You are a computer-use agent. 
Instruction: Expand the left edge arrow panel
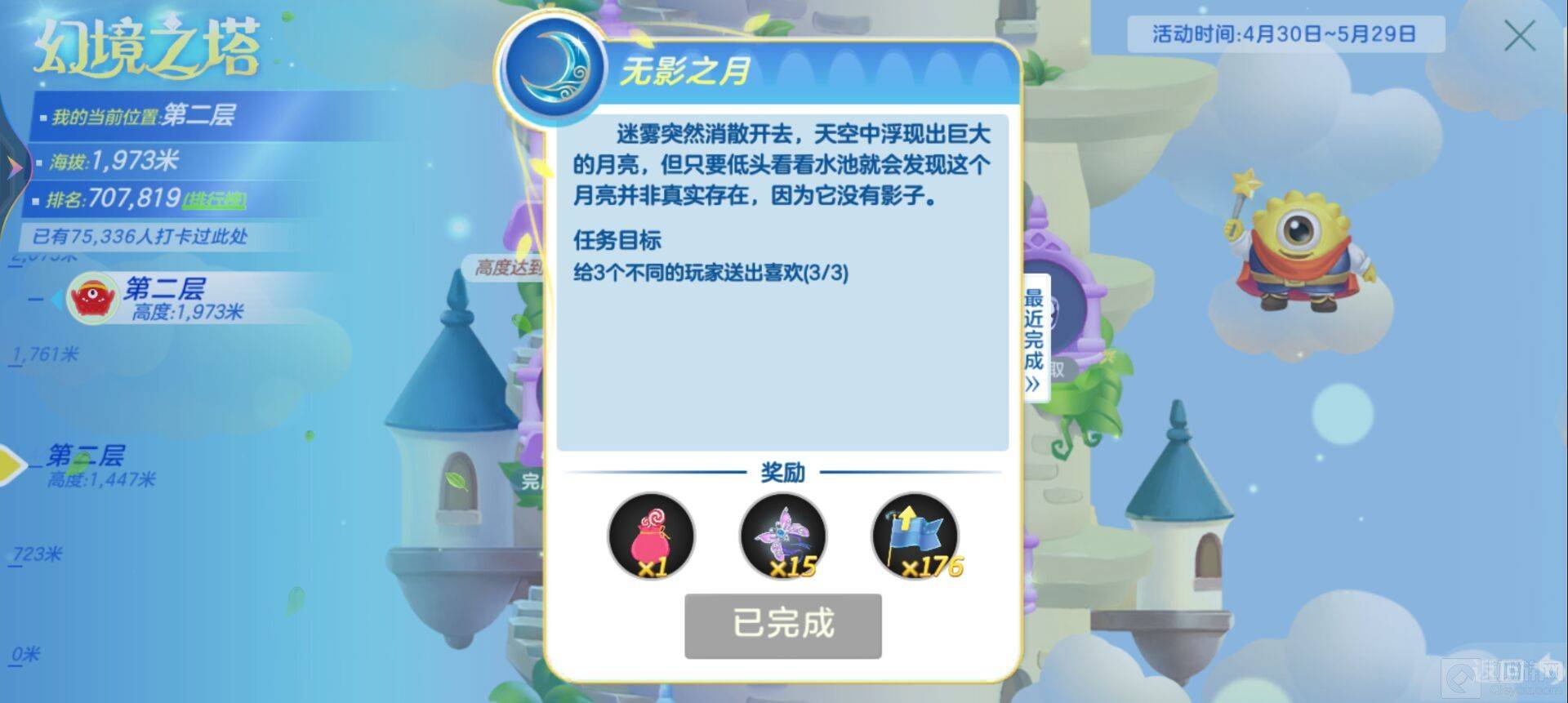[x=11, y=167]
